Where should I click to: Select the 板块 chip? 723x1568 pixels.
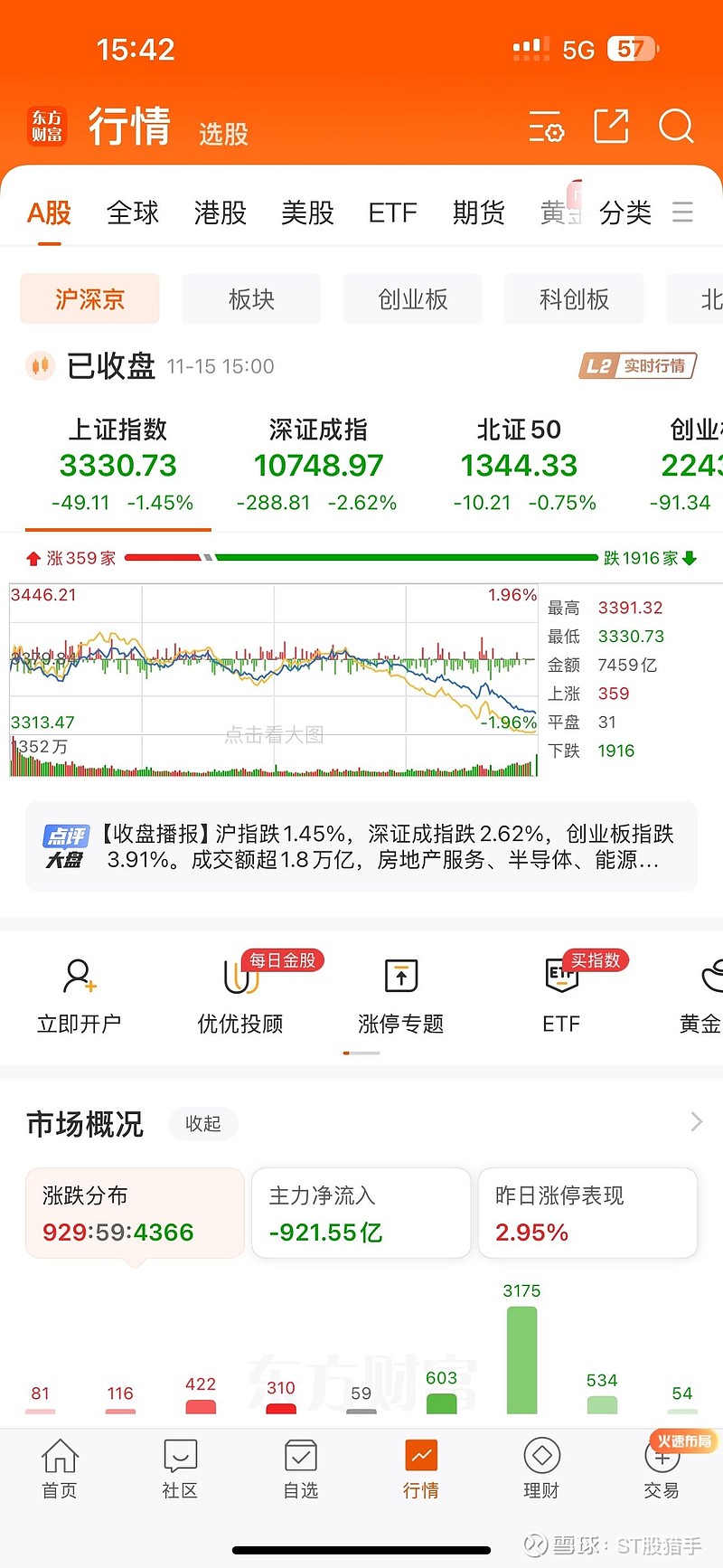coord(251,298)
